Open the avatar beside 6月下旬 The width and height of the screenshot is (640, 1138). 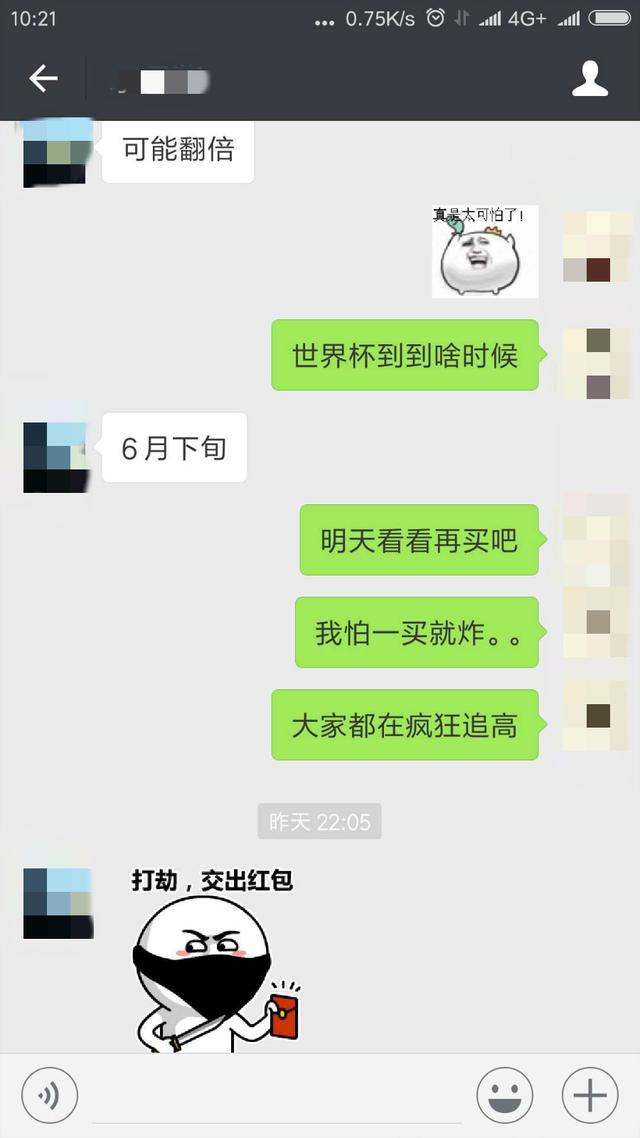click(57, 457)
